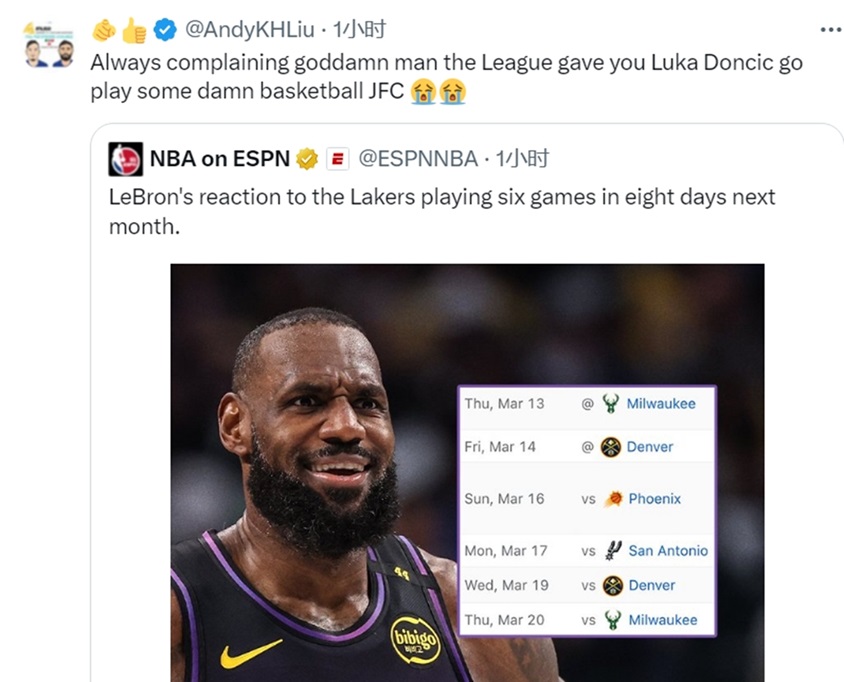
Task: Open the tweet's overflow menu
Action: pos(830,30)
